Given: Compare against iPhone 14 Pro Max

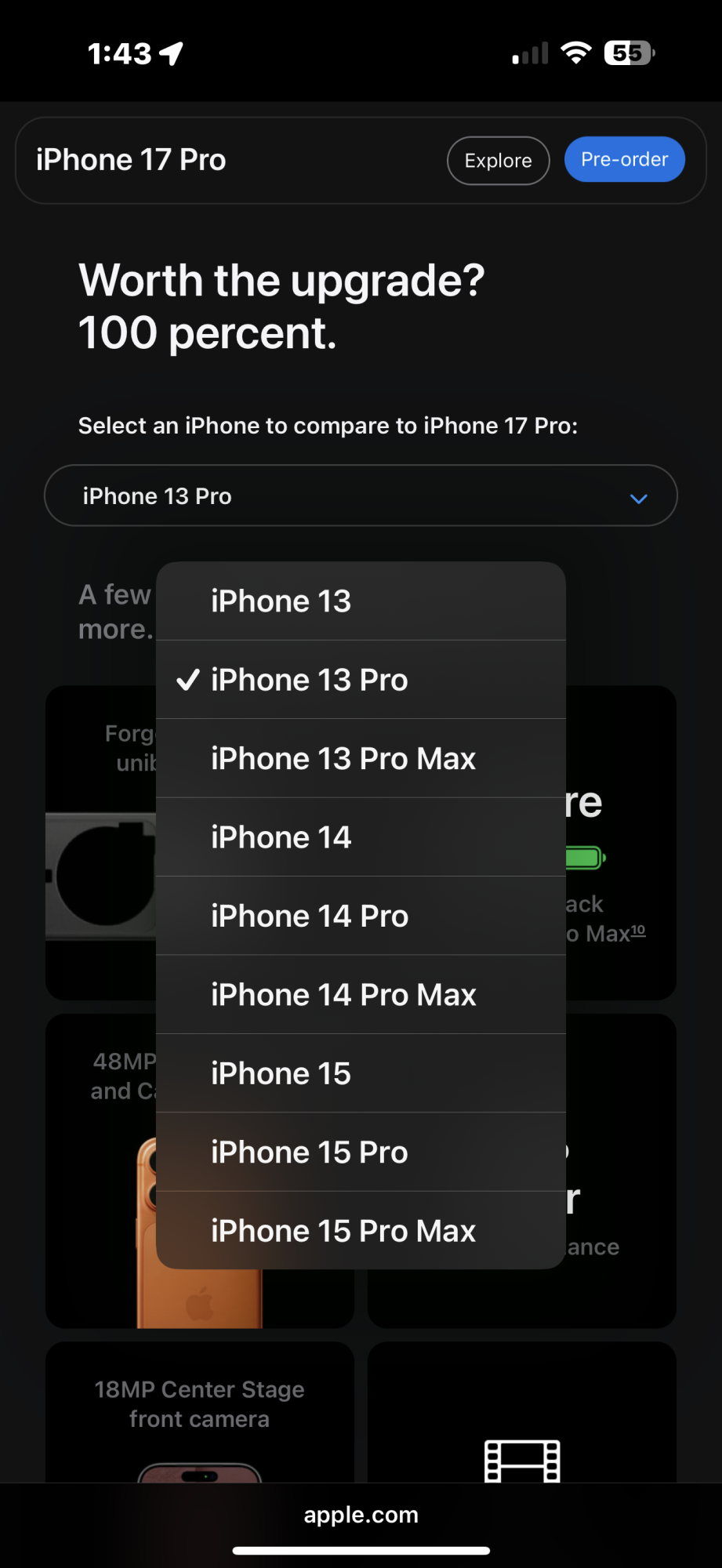Looking at the screenshot, I should click(x=361, y=995).
